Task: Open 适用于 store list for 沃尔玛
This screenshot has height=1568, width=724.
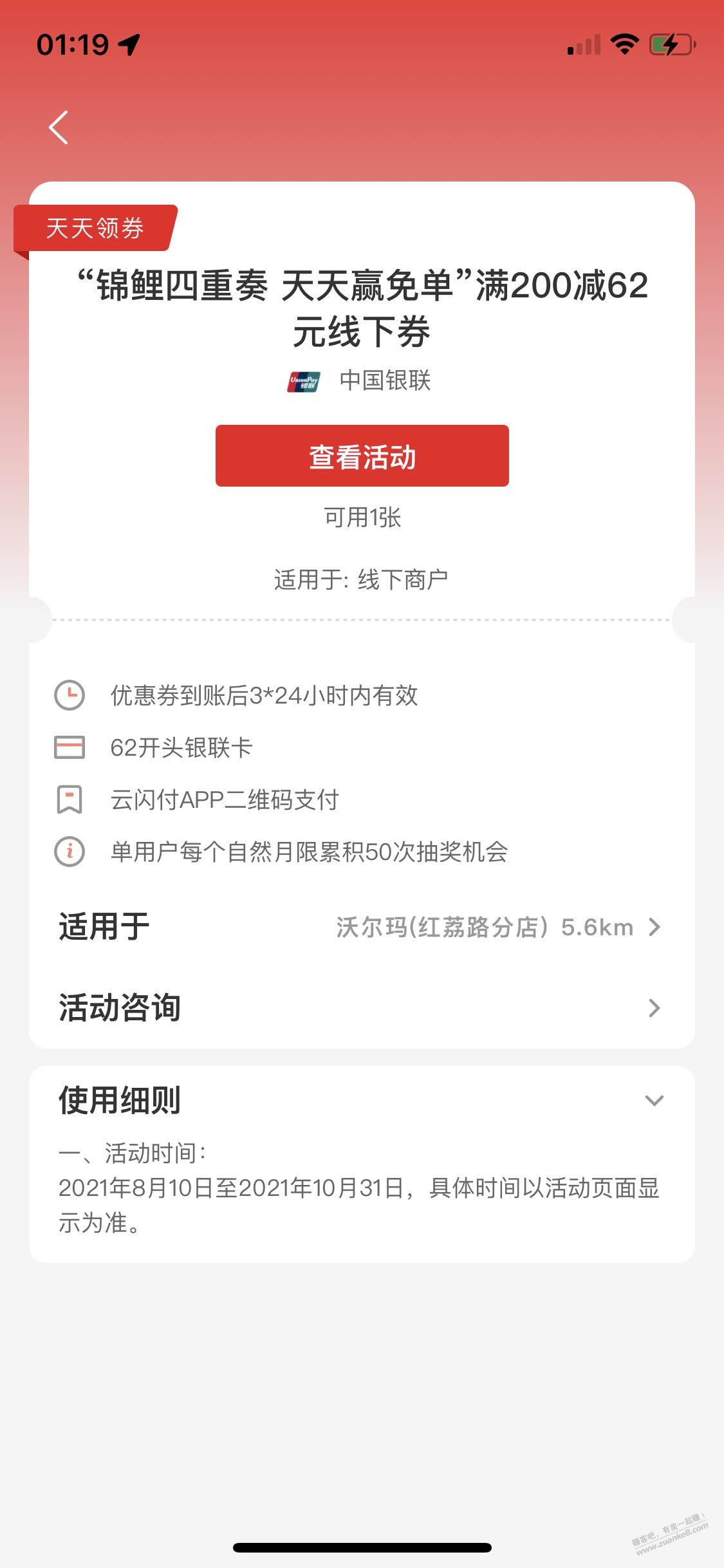Action: [x=498, y=927]
